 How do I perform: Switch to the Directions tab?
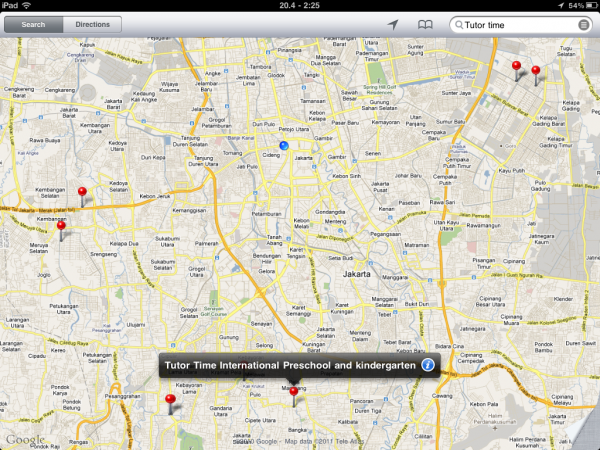click(x=92, y=24)
